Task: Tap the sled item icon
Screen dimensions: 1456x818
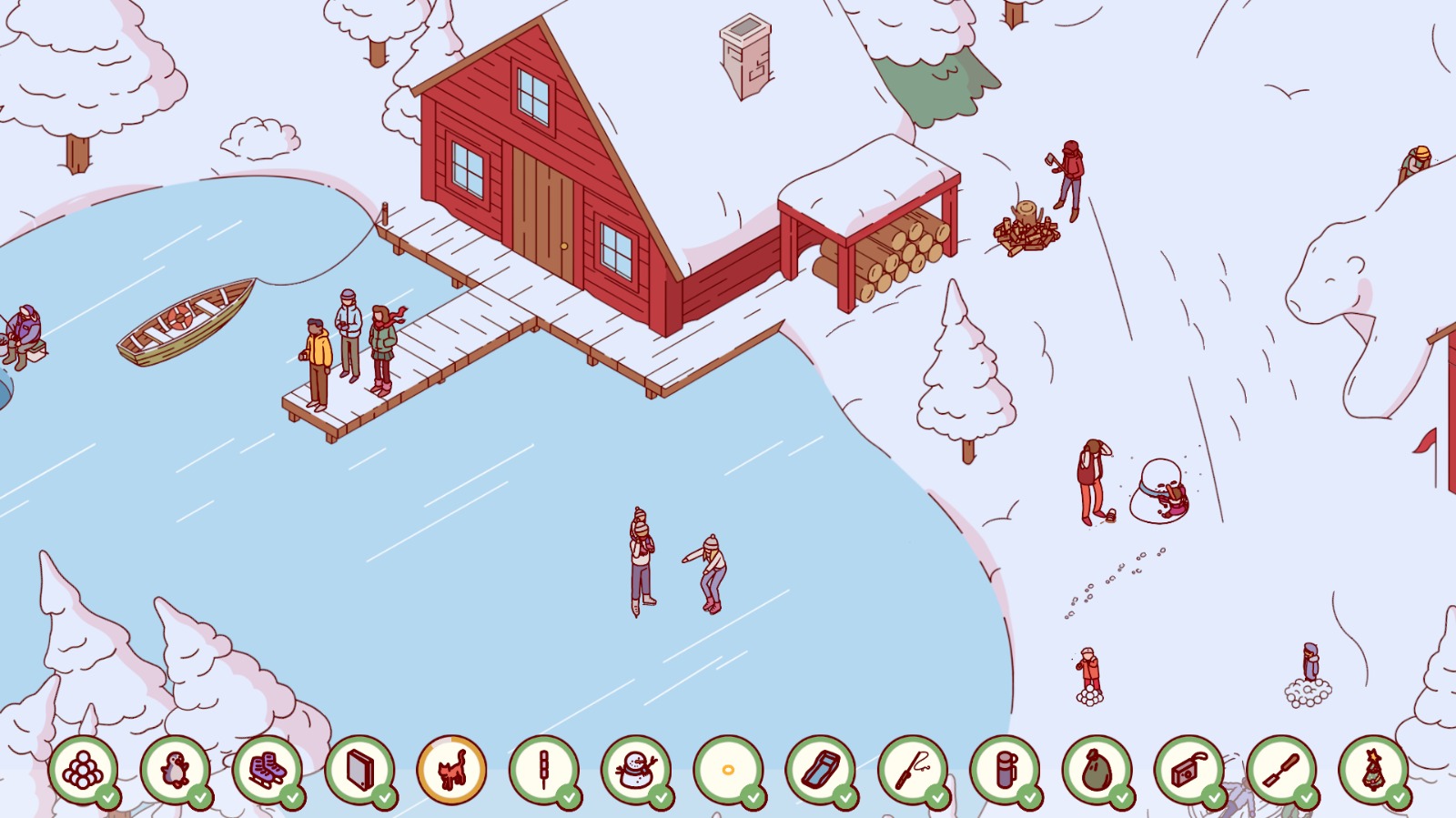Action: tap(821, 771)
